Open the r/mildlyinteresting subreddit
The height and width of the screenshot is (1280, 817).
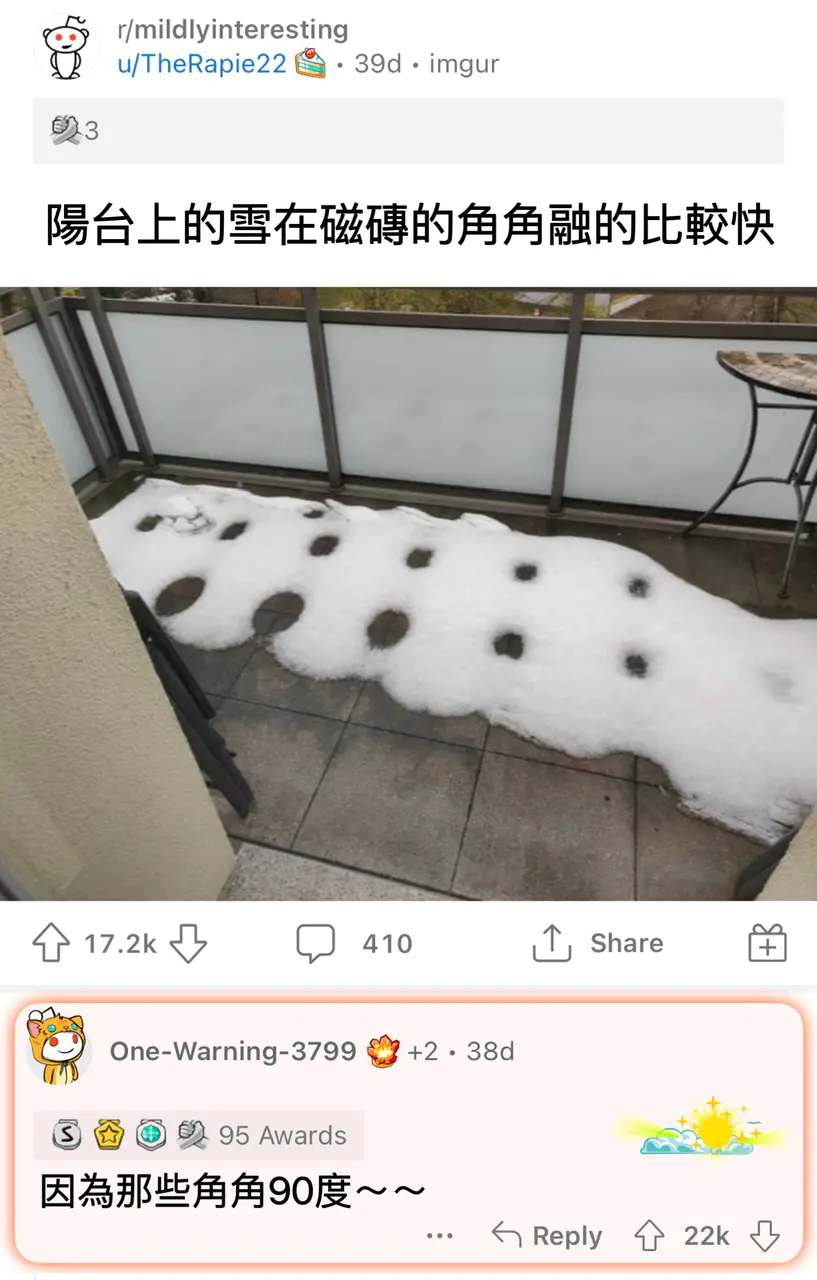click(x=232, y=30)
